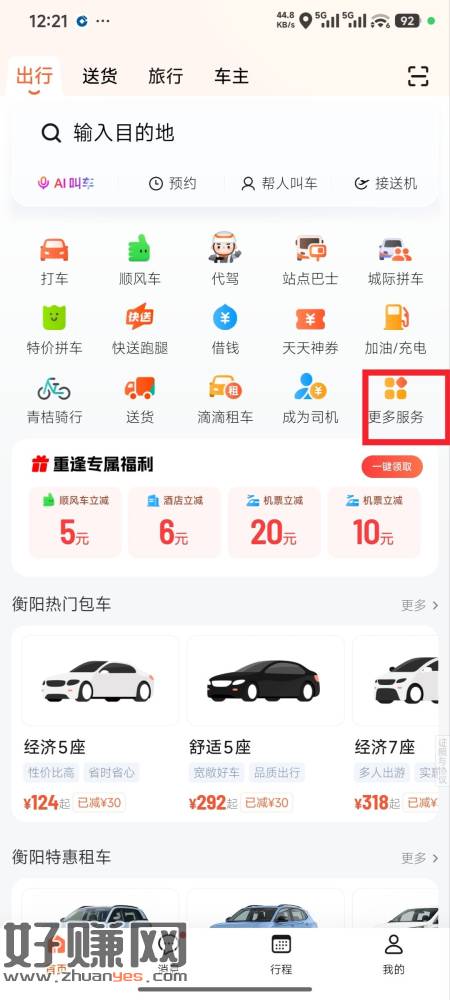This screenshot has width=450, height=1000.
Task: Choose 帮人叫车
Action: pyautogui.click(x=279, y=184)
